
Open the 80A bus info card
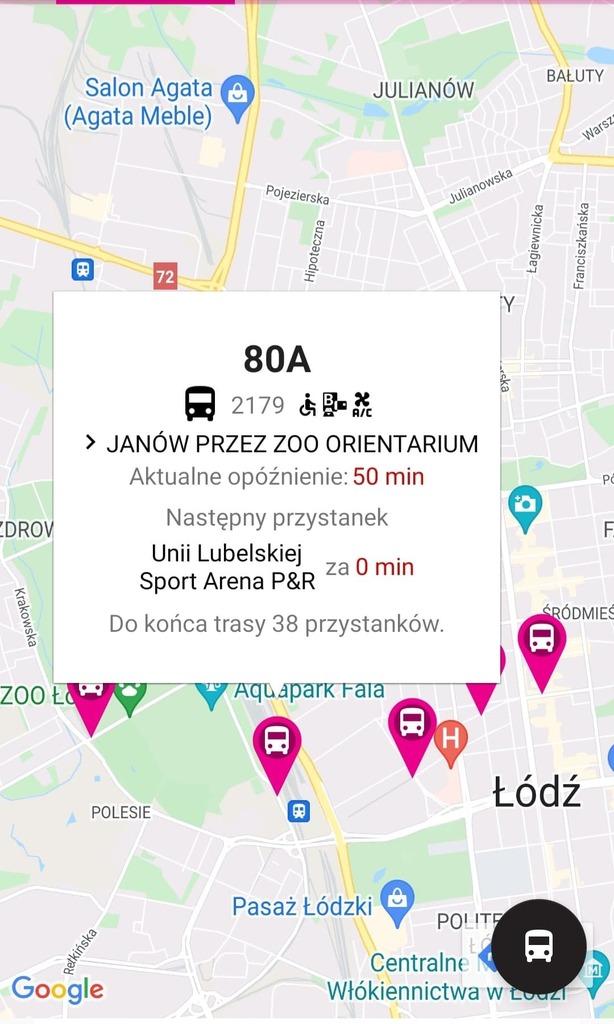276,487
